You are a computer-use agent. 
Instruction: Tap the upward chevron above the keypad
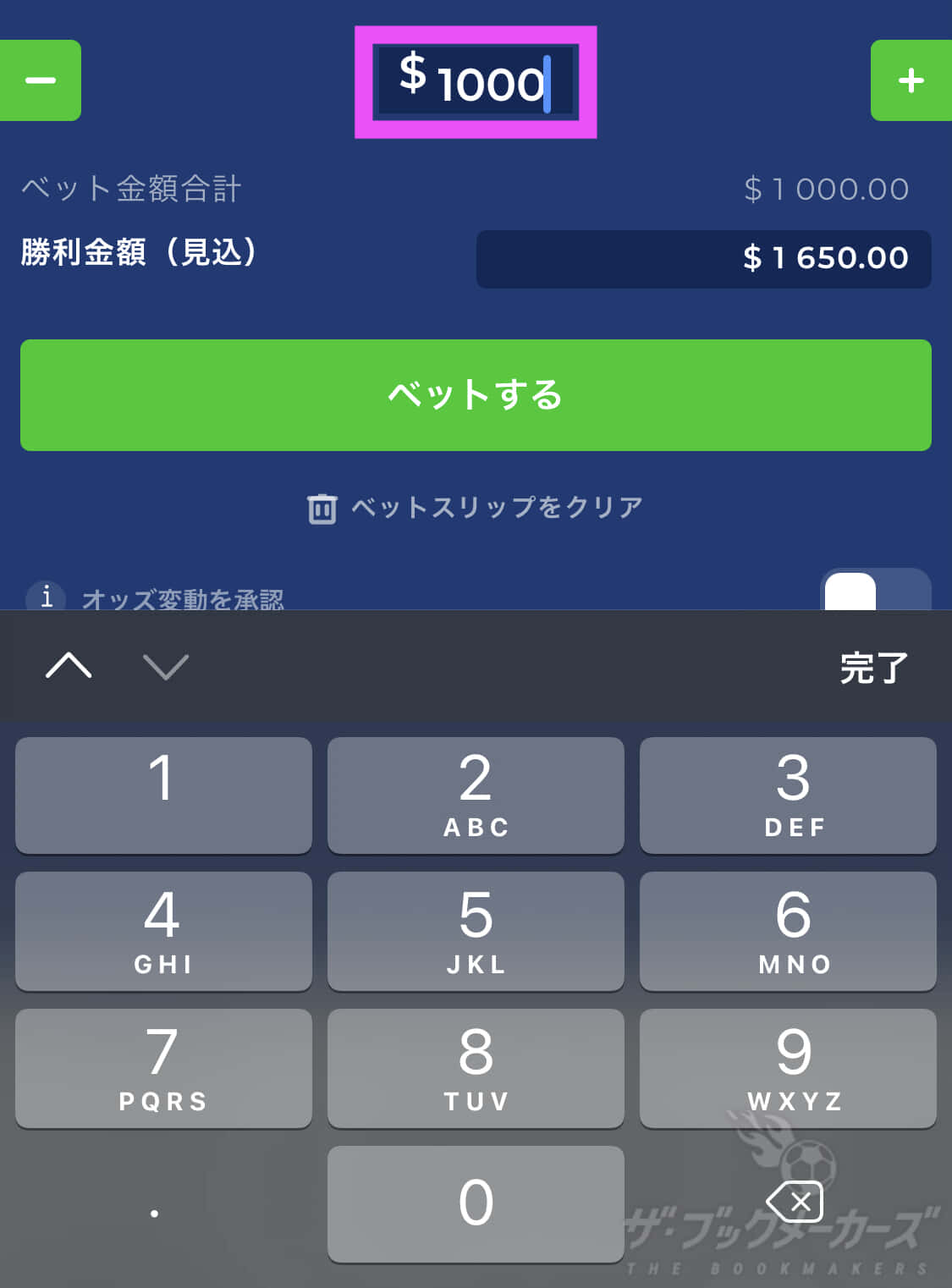68,666
